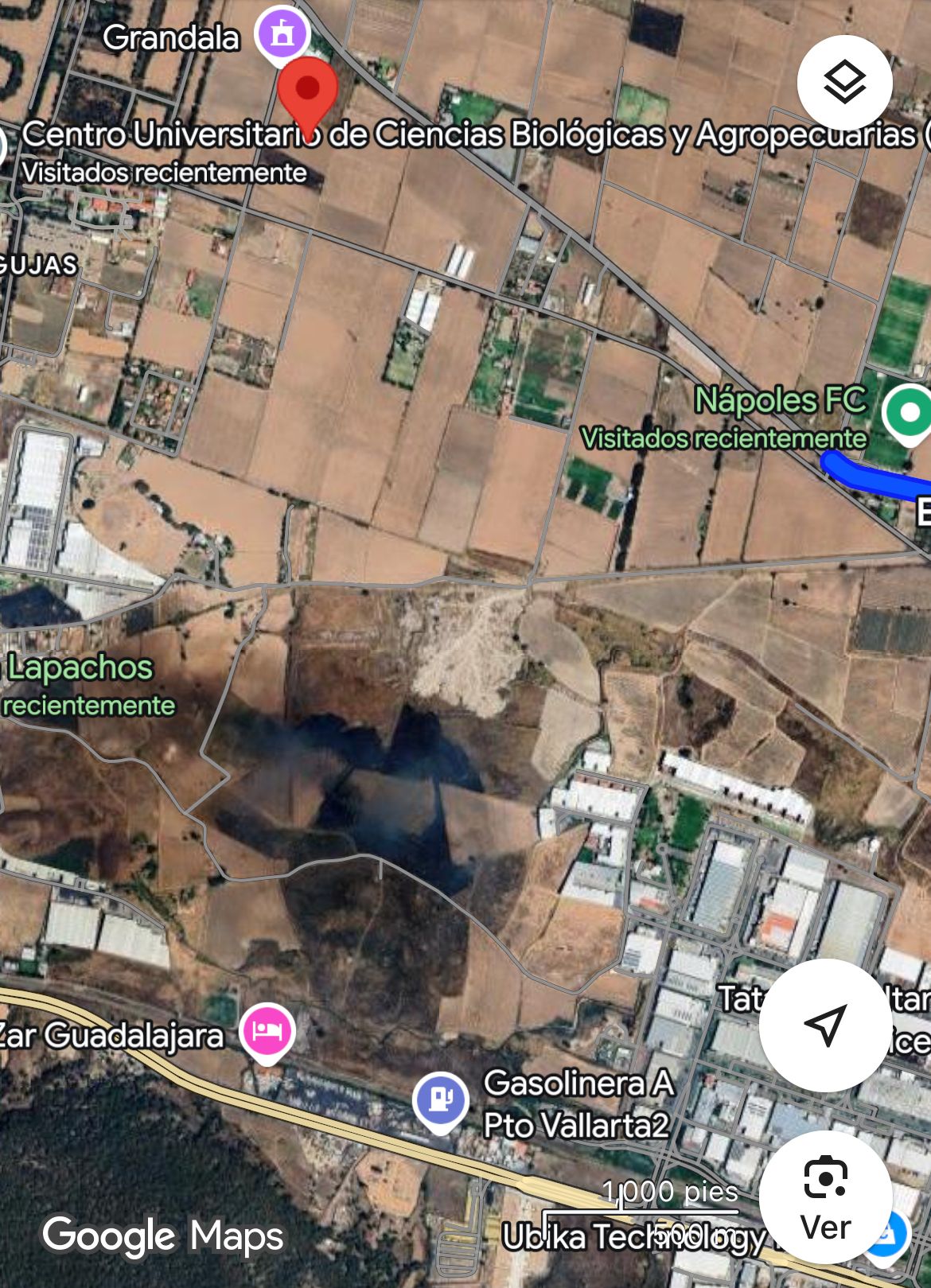Viewport: 931px width, 1288px height.
Task: Open the Ver lens camera button
Action: 825,1197
